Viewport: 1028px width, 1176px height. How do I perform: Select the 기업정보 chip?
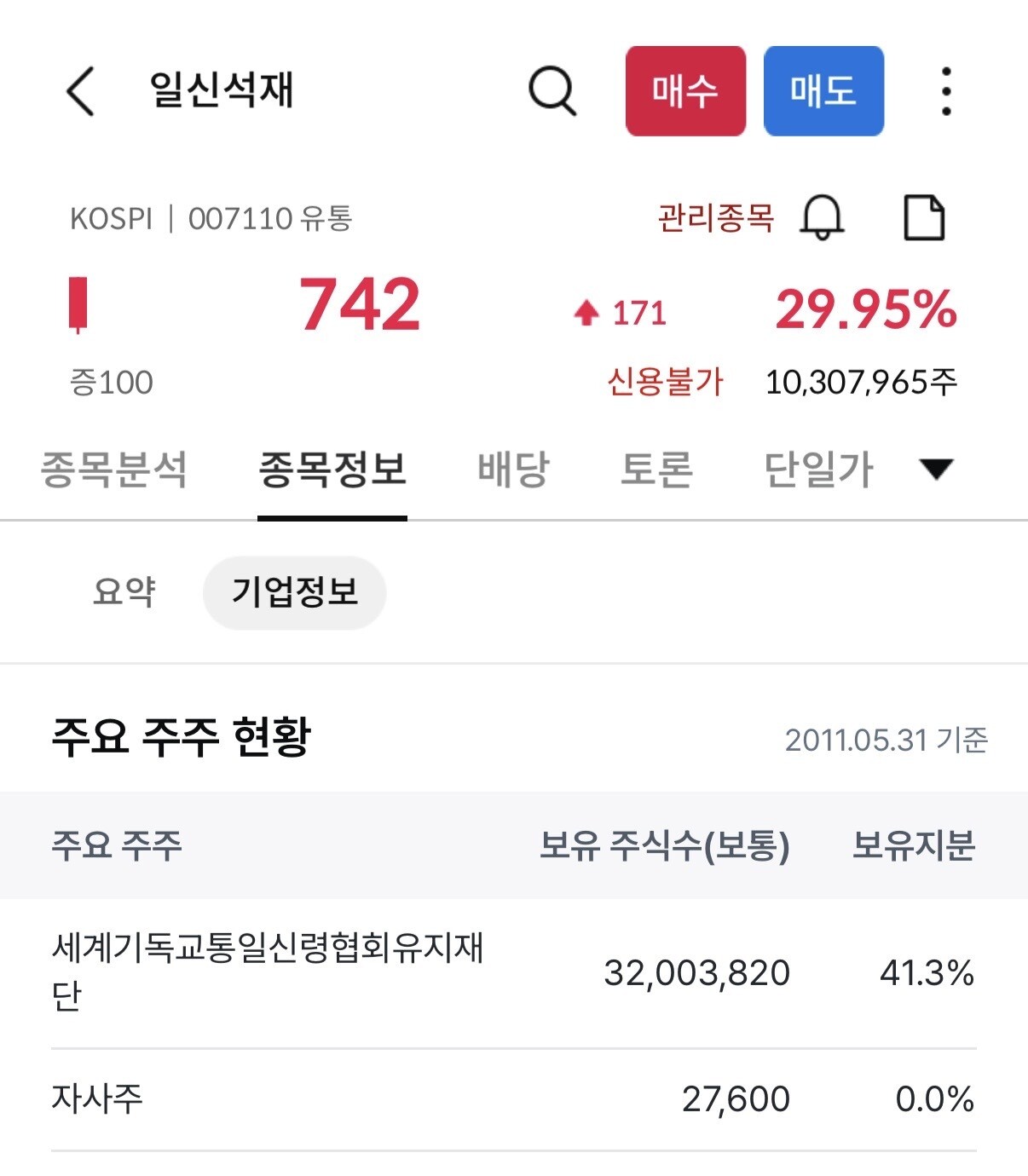pyautogui.click(x=295, y=592)
